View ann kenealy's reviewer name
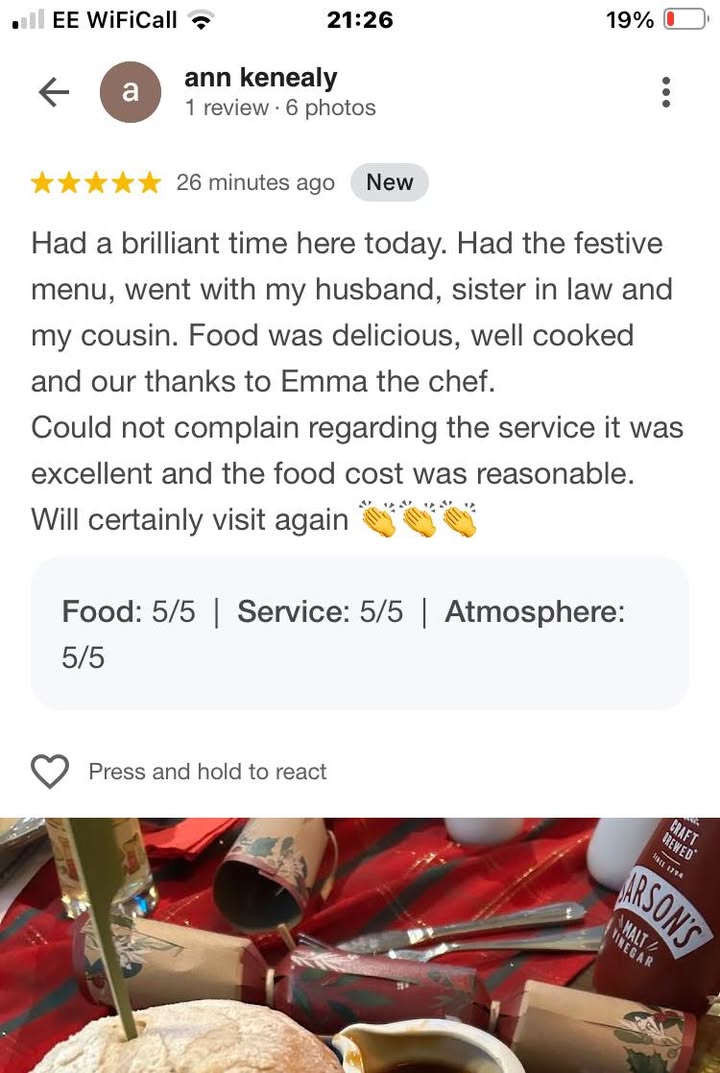The height and width of the screenshot is (1073, 720). point(261,78)
